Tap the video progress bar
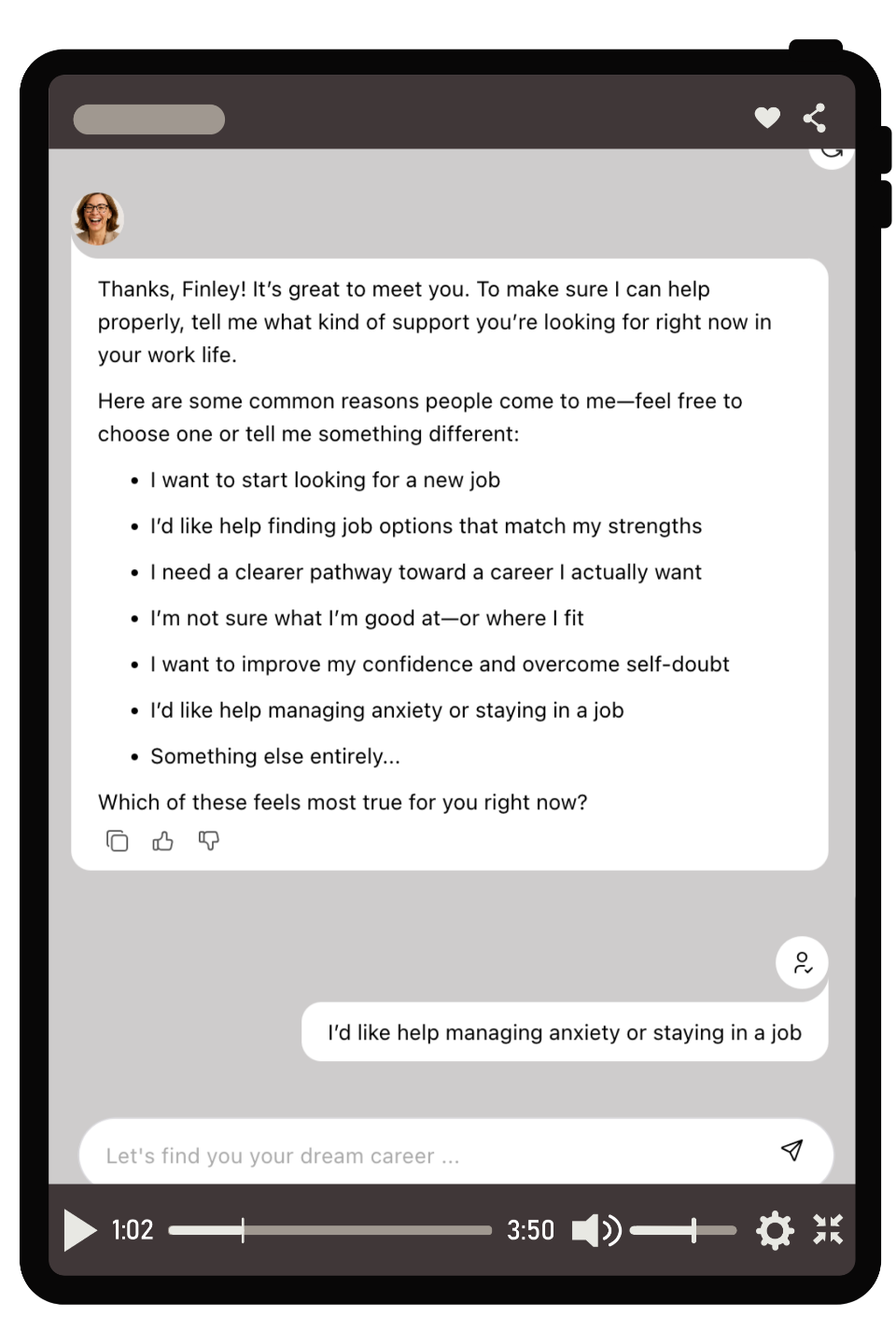 [329, 1230]
